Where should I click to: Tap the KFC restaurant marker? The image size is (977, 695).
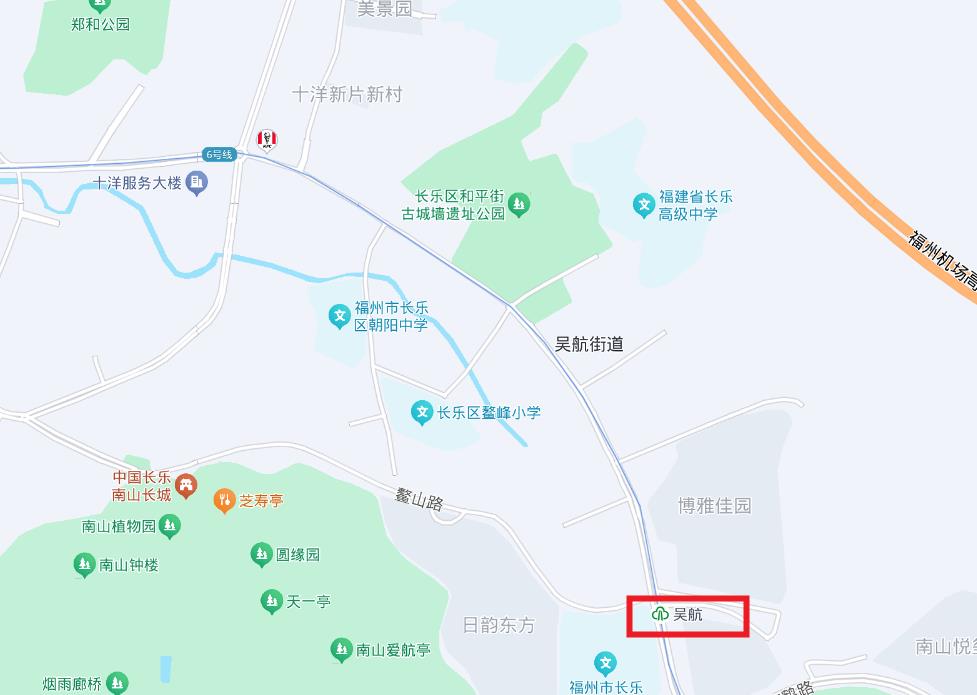[x=267, y=140]
